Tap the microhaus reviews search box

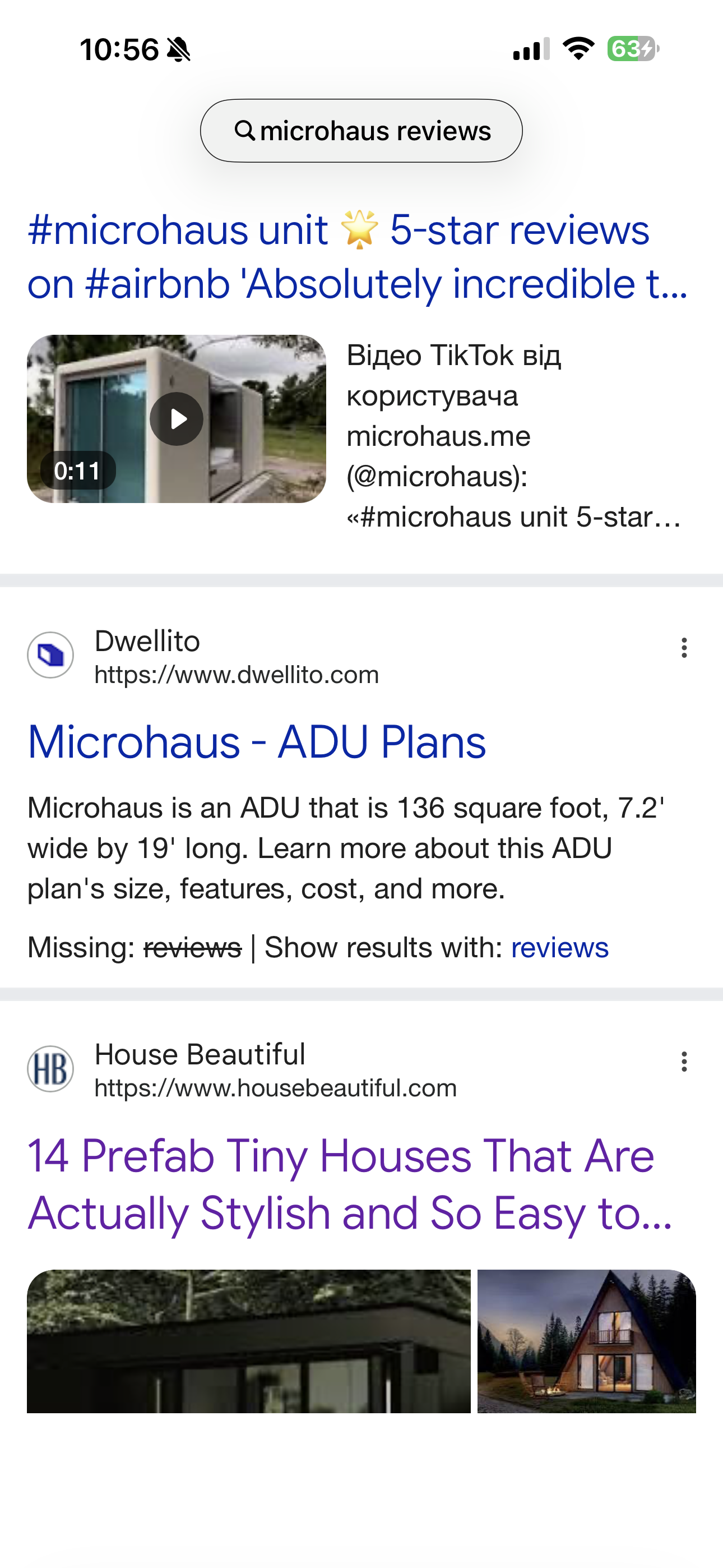[361, 131]
